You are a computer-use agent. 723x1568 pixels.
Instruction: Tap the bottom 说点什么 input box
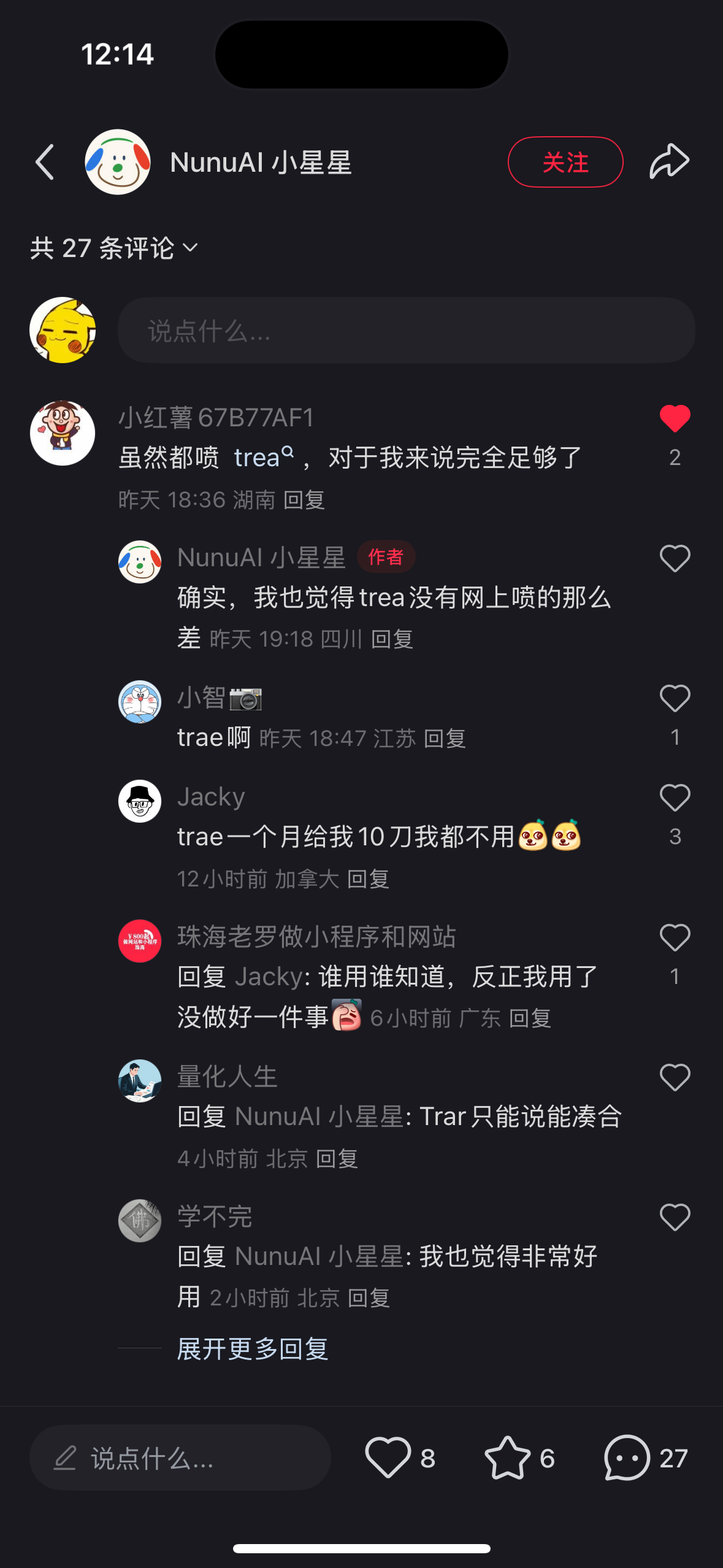pyautogui.click(x=180, y=1458)
